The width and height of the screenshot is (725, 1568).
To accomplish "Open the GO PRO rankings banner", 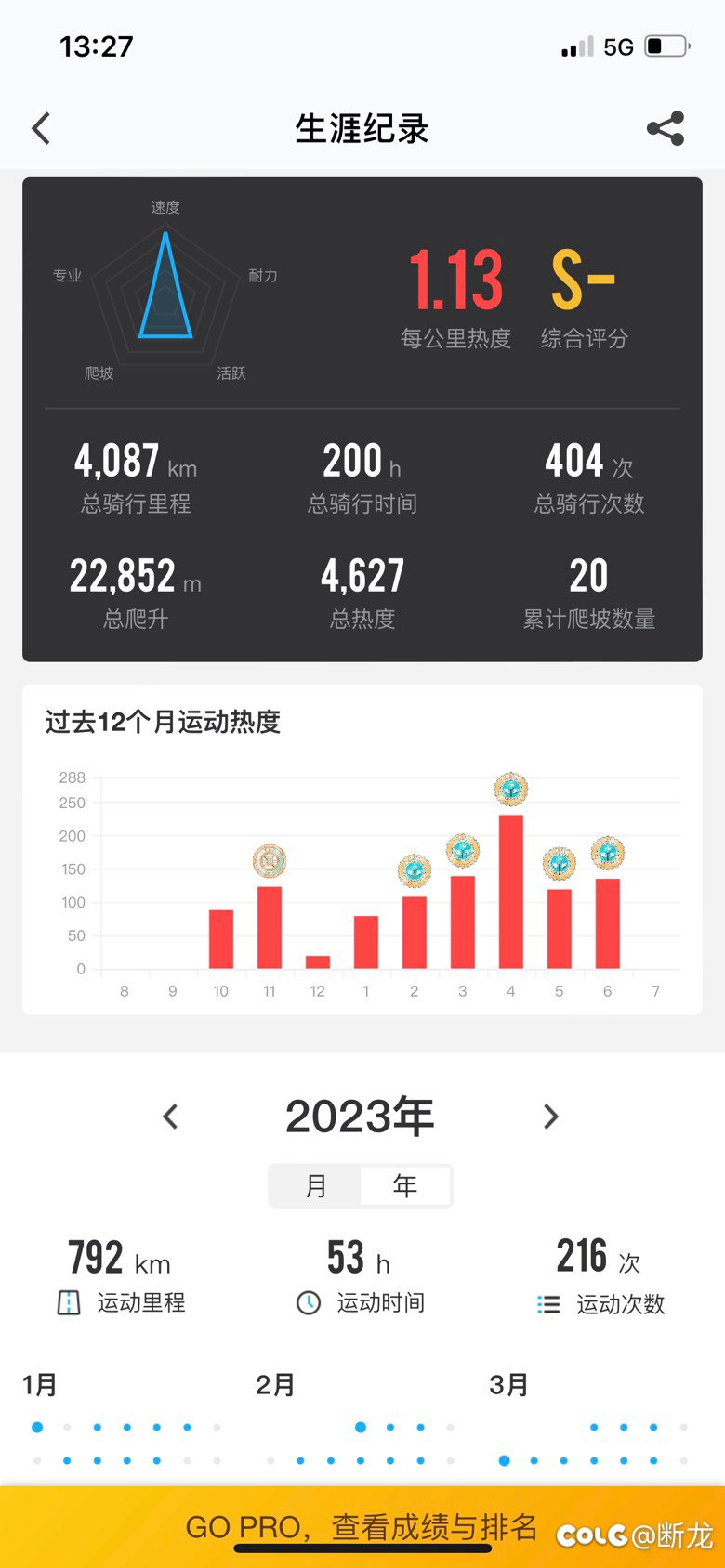I will (x=362, y=1526).
